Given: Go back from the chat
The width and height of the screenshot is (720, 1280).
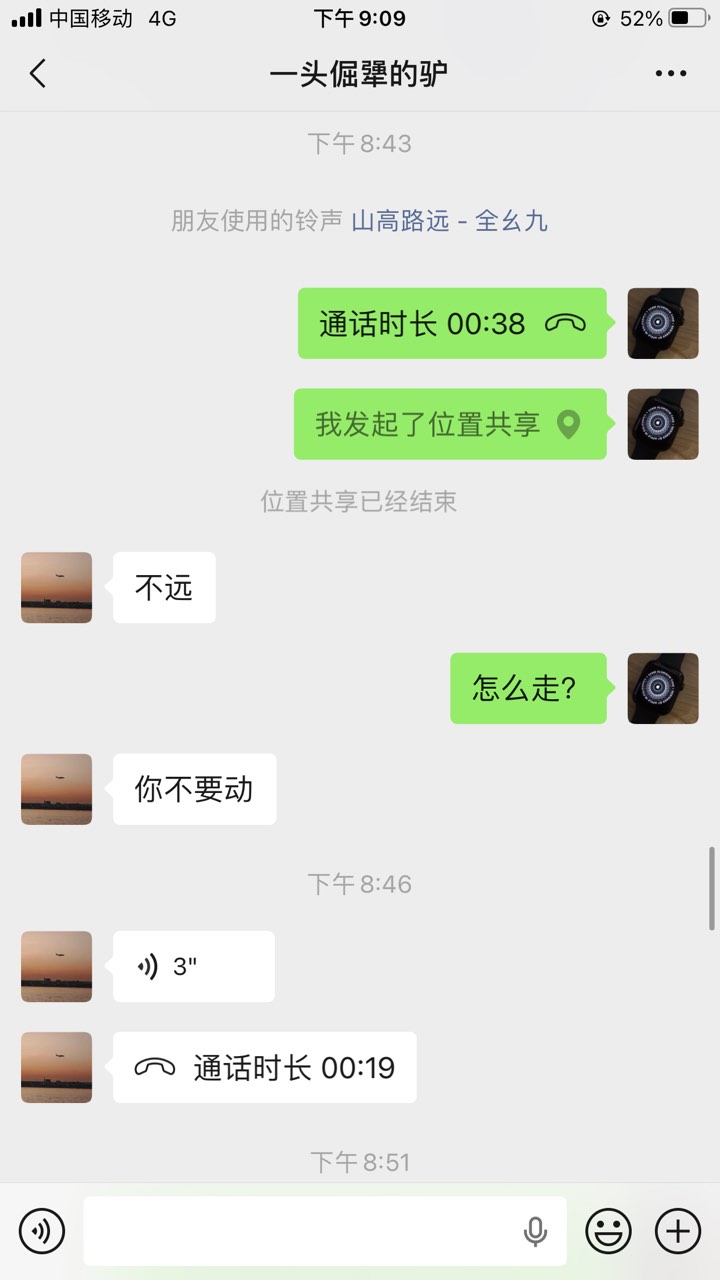Looking at the screenshot, I should [x=38, y=74].
